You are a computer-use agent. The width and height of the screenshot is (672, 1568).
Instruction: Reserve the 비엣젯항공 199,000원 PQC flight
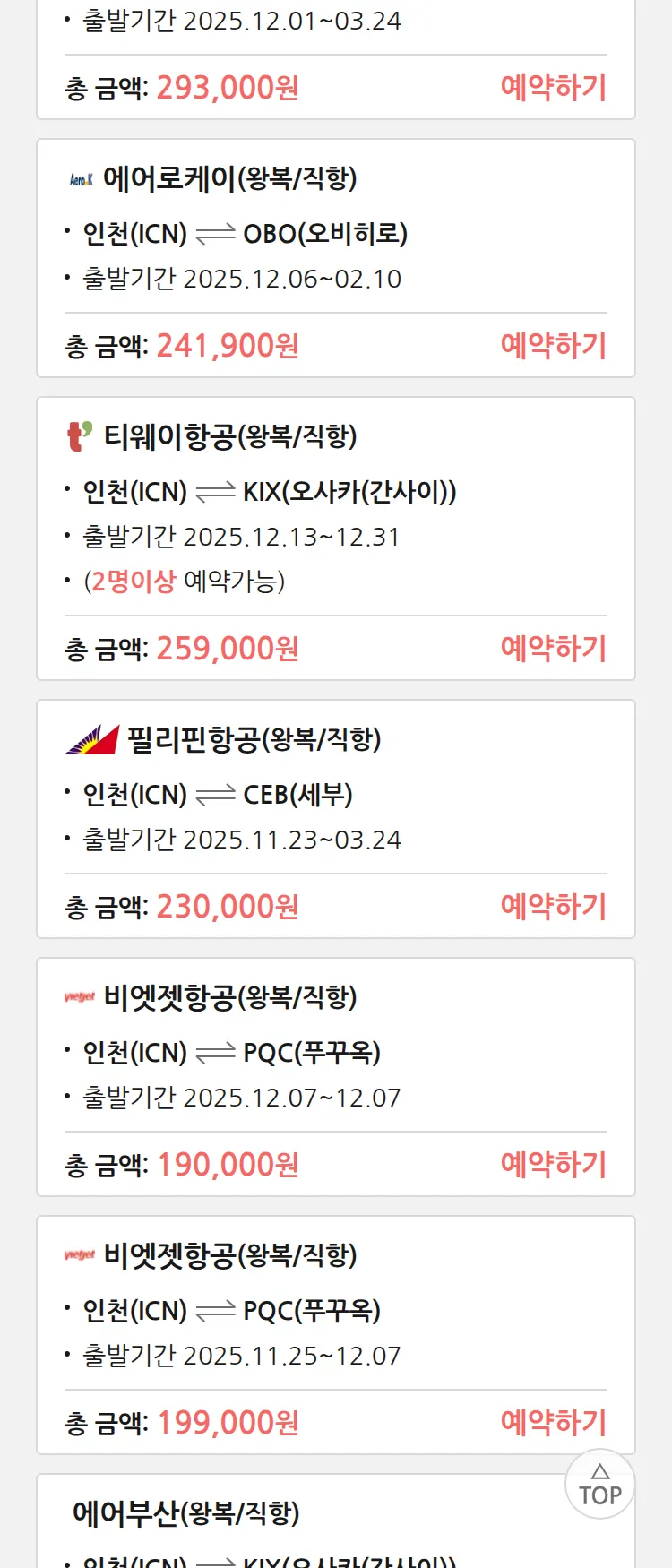click(553, 1423)
